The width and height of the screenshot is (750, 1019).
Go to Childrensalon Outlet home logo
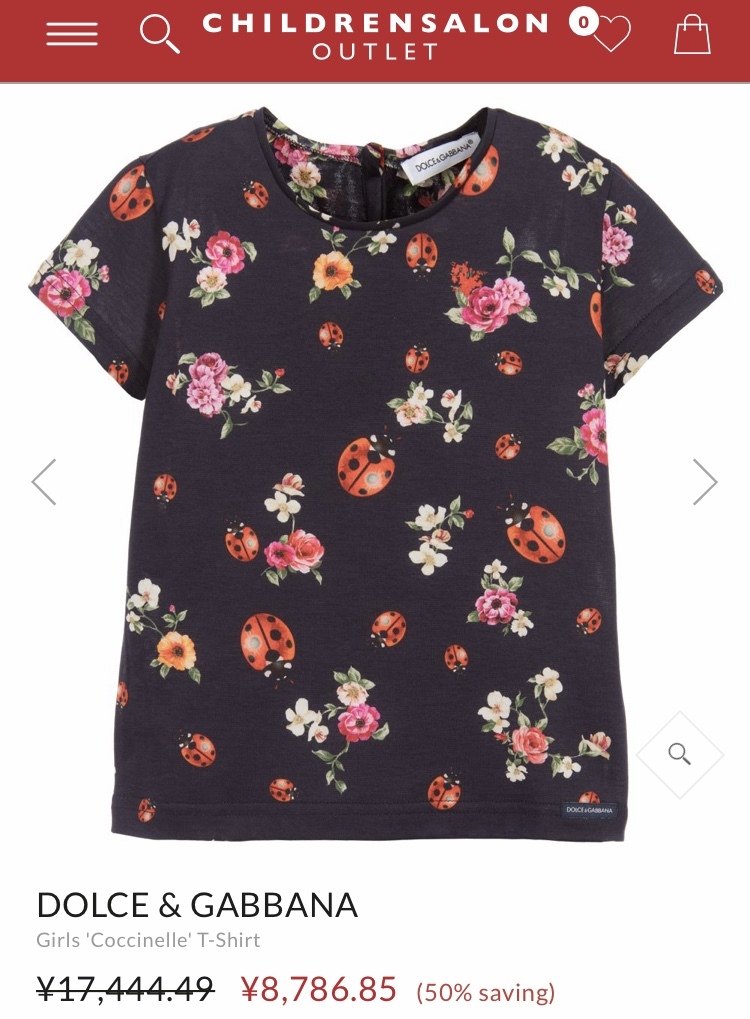tap(375, 36)
